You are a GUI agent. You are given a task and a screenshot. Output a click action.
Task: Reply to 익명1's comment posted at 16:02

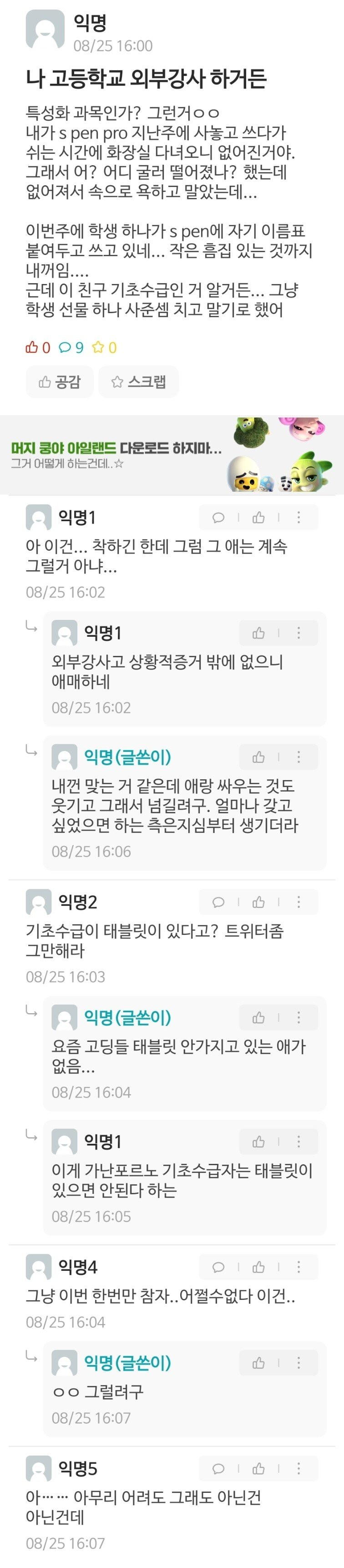point(218,518)
